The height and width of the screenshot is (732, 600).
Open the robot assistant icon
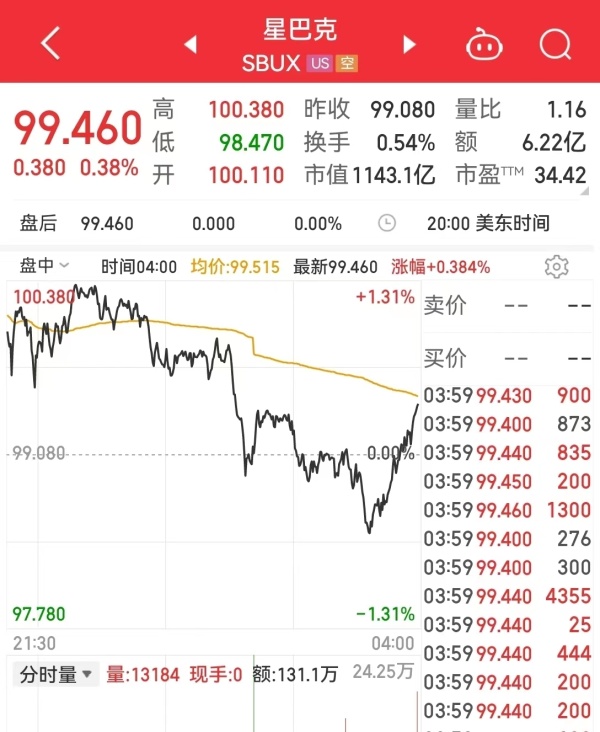click(484, 44)
